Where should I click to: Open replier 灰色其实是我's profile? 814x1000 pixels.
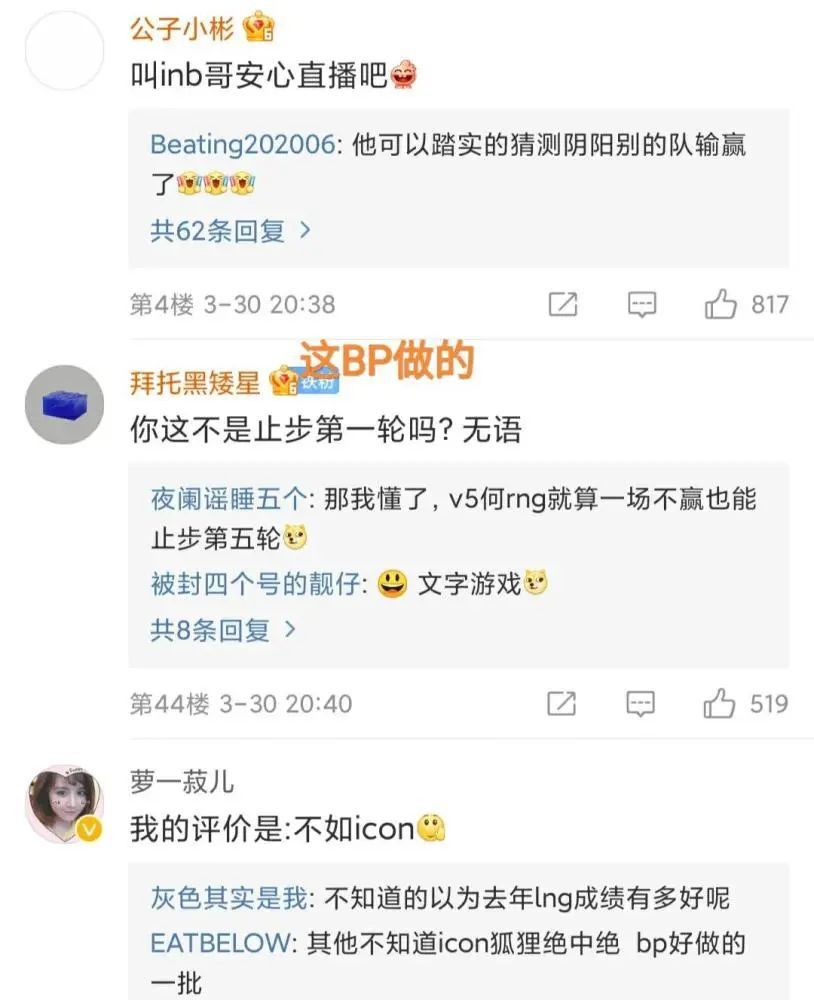pyautogui.click(x=229, y=898)
